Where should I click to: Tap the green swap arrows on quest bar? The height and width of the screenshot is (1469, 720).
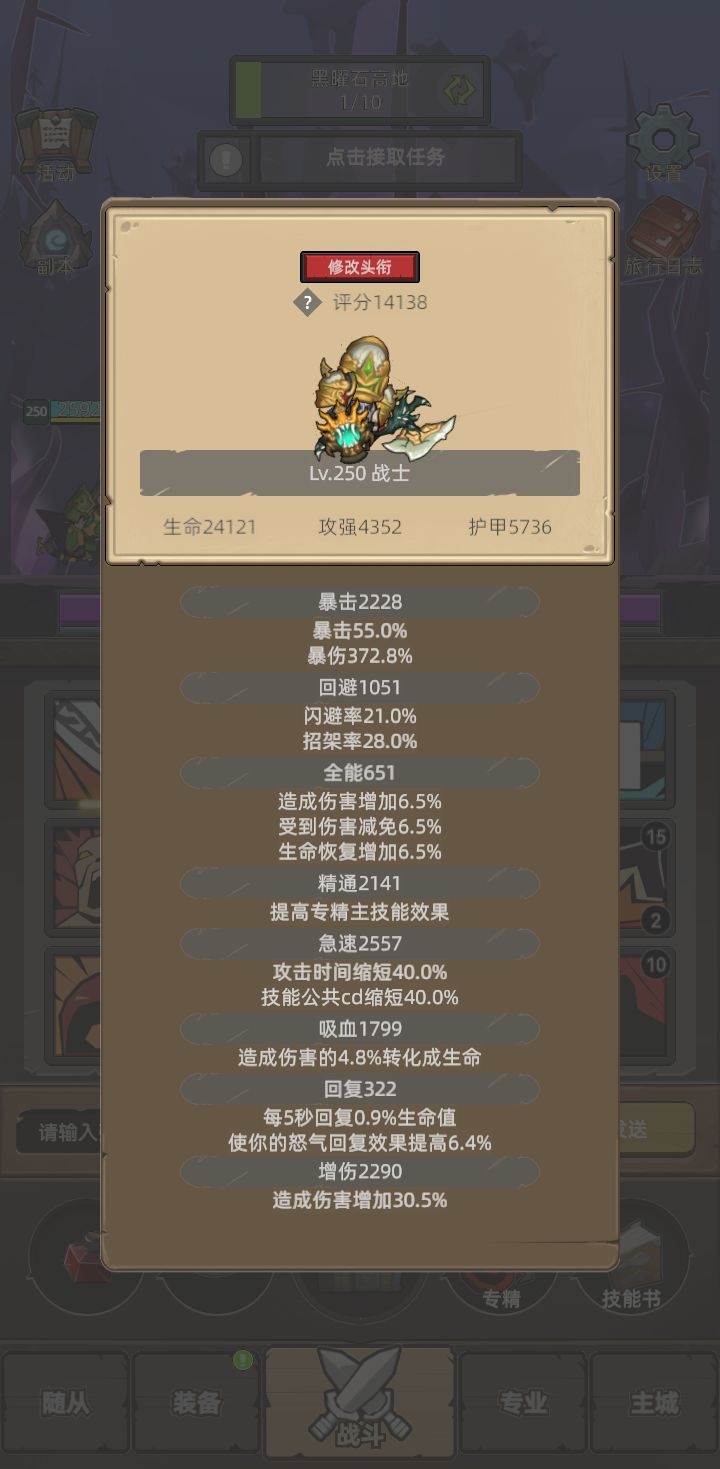(x=456, y=90)
